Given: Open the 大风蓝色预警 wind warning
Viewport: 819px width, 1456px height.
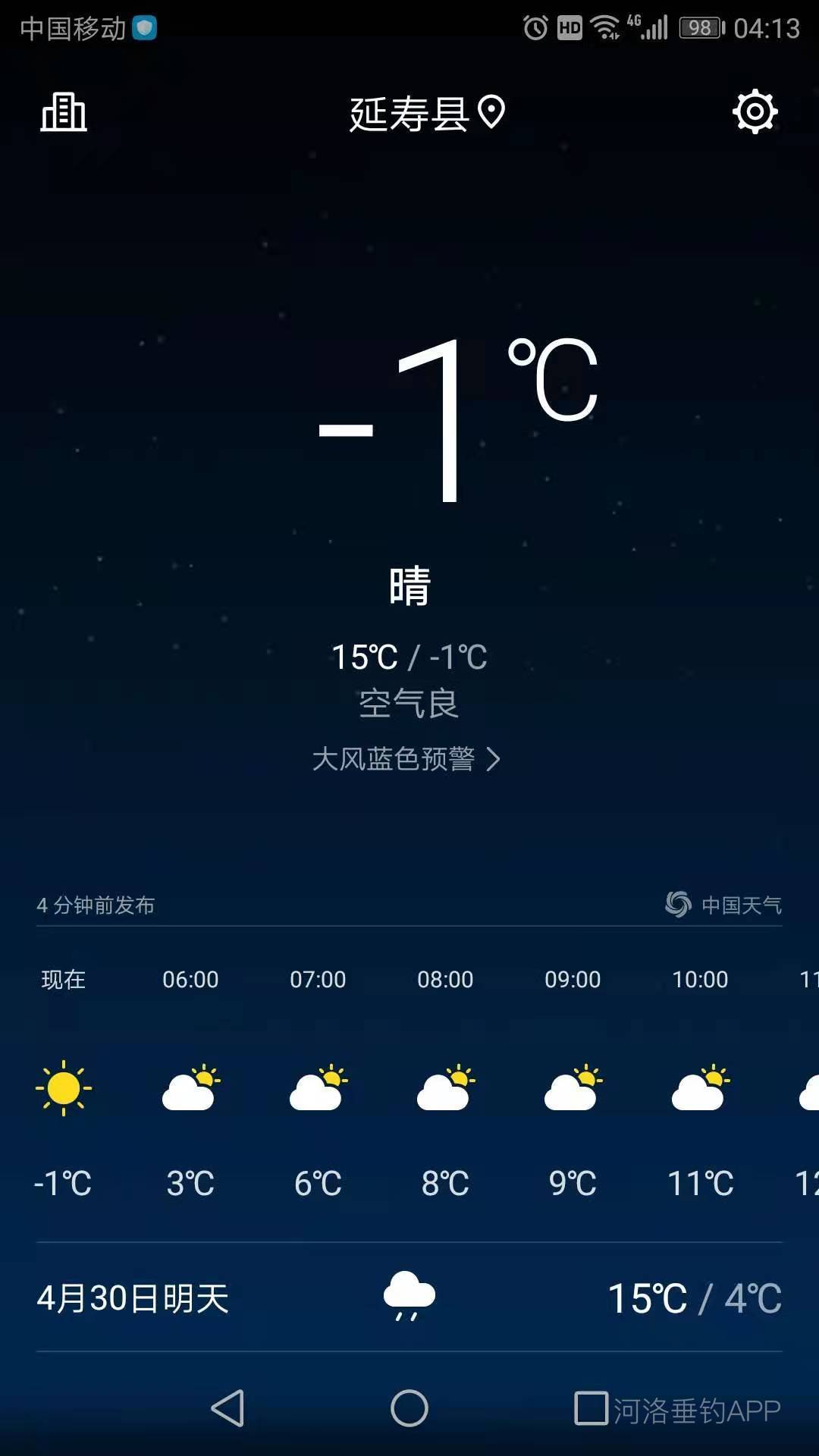Looking at the screenshot, I should tap(406, 759).
